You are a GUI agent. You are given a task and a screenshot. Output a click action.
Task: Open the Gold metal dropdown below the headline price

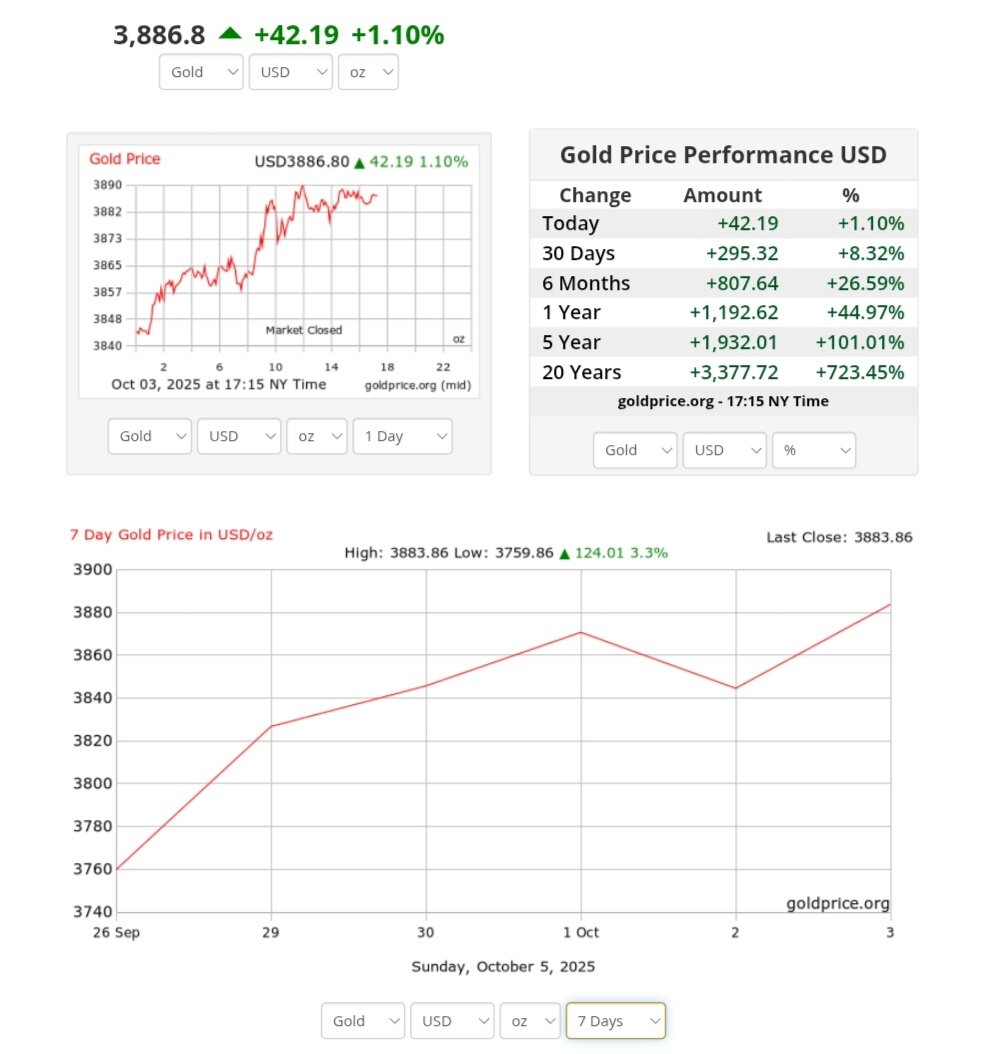(201, 72)
